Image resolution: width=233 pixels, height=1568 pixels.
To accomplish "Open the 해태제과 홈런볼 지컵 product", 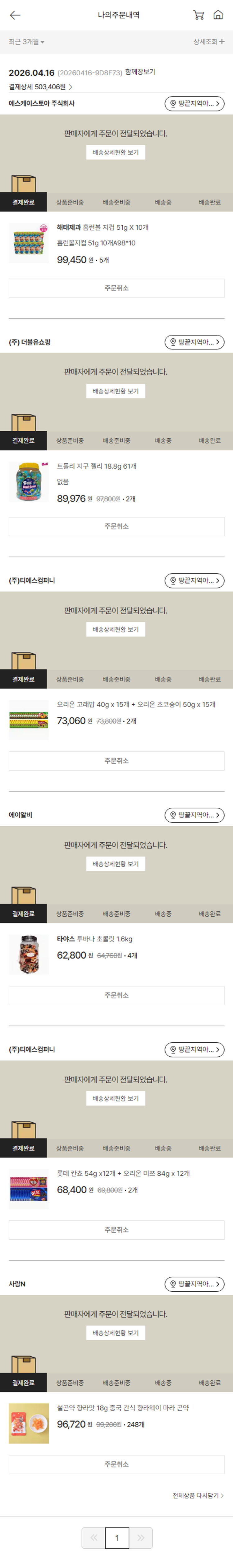I will (x=102, y=228).
